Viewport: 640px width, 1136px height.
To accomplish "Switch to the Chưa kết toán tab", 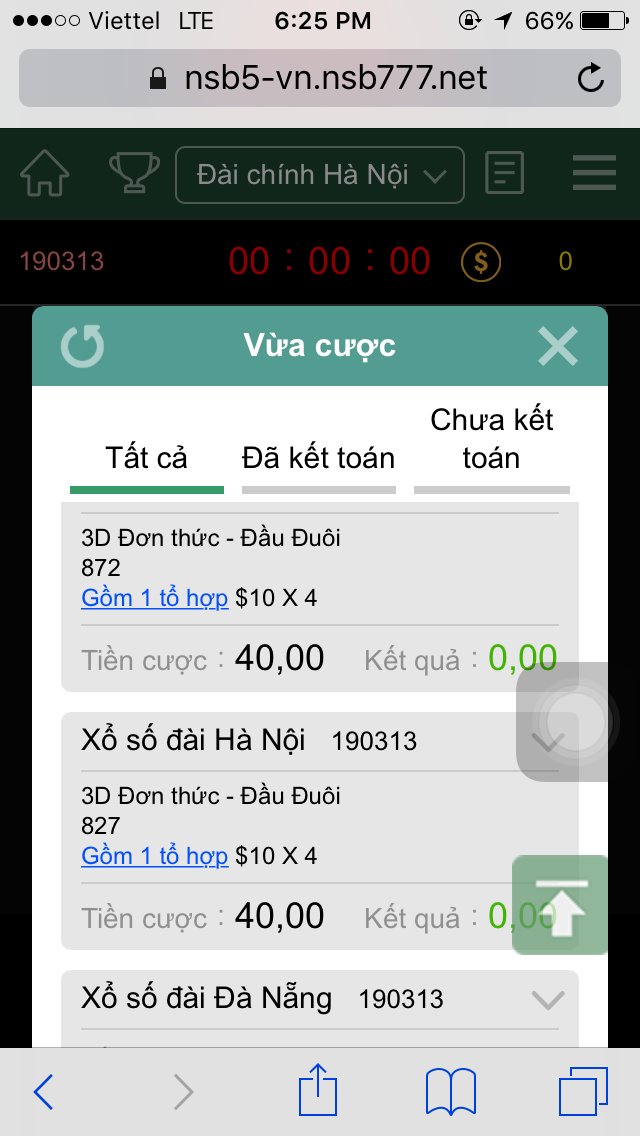I will [x=491, y=439].
